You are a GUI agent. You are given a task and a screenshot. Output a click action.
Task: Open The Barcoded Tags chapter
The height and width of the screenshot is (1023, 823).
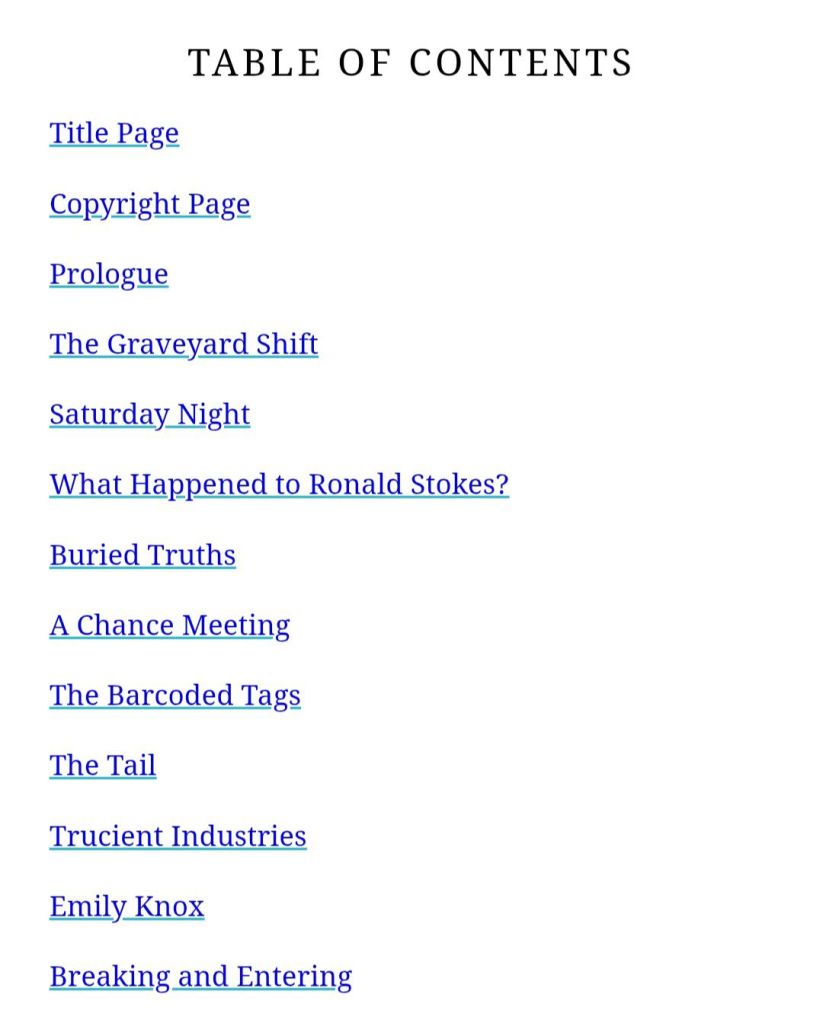click(175, 695)
